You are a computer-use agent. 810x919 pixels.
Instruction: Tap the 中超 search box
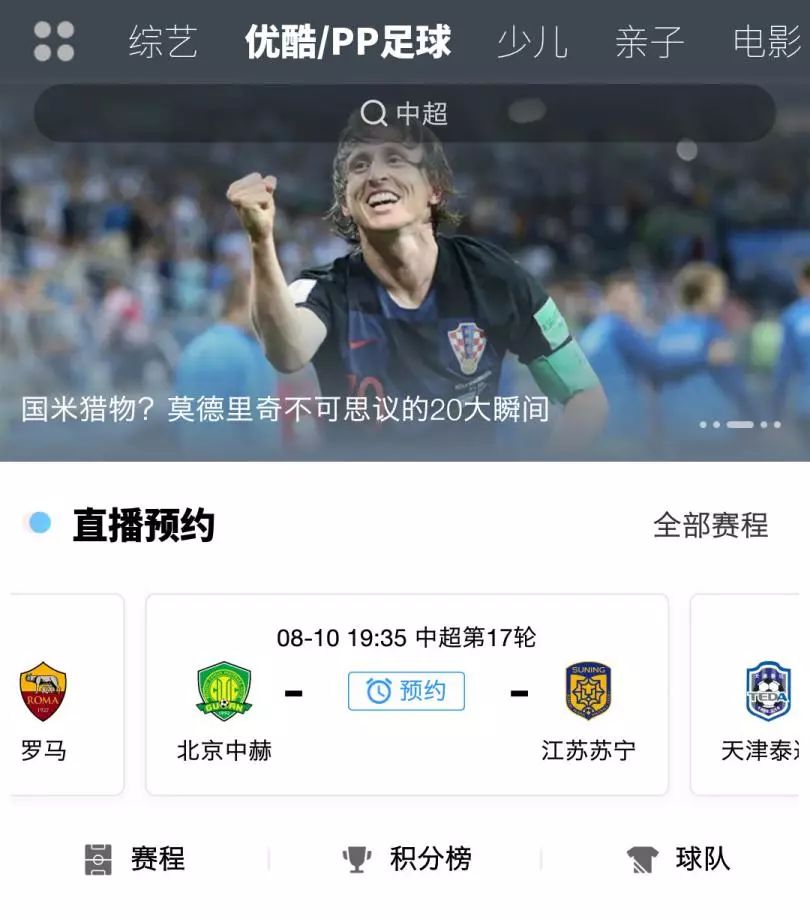(404, 113)
